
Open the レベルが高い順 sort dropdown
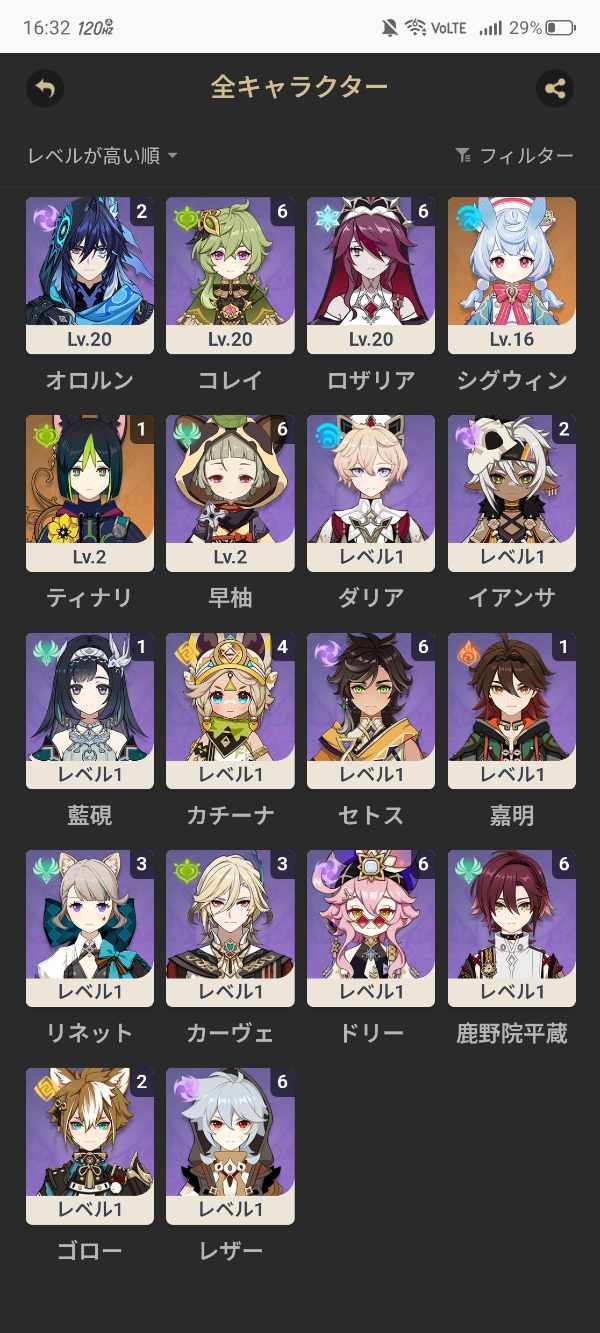(102, 156)
